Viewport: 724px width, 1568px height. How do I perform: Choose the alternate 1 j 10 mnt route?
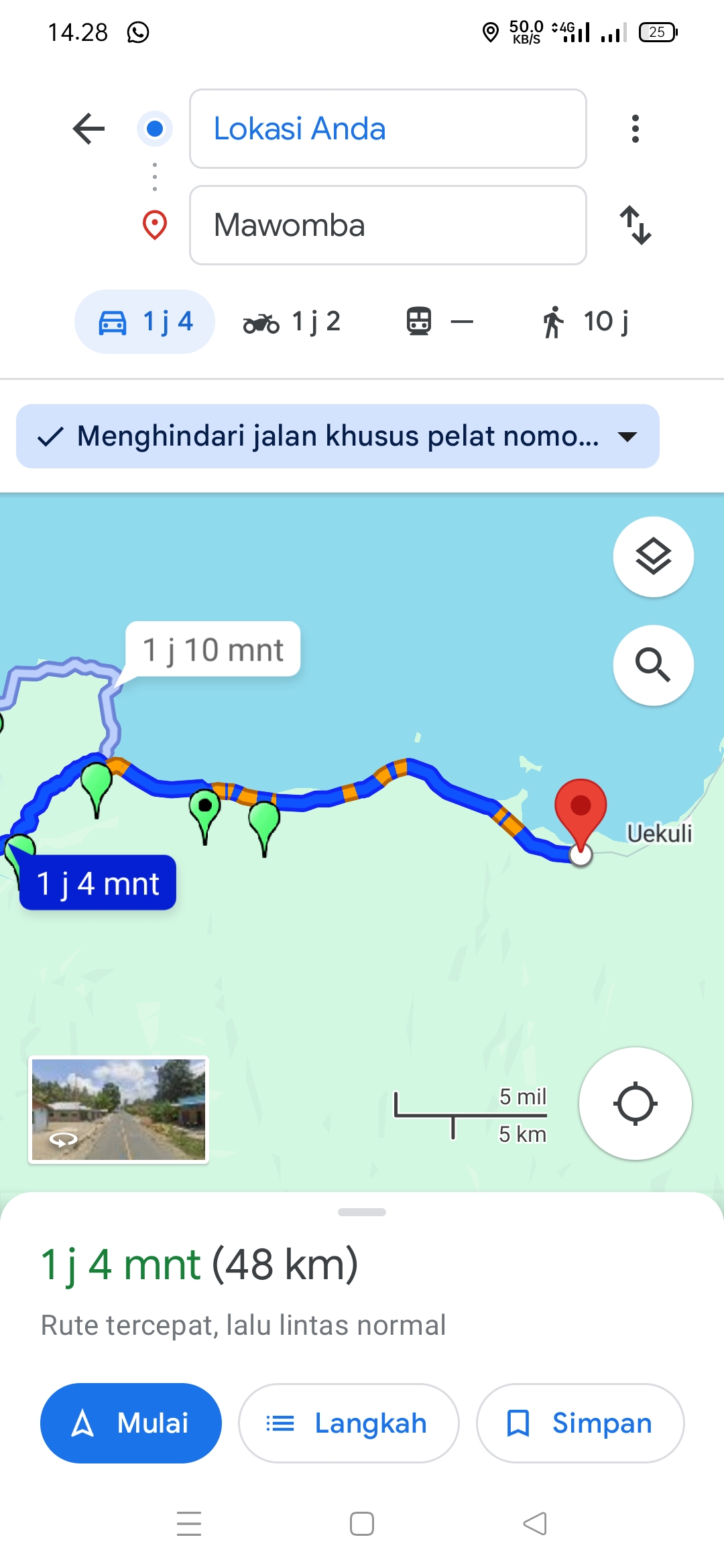pyautogui.click(x=213, y=649)
